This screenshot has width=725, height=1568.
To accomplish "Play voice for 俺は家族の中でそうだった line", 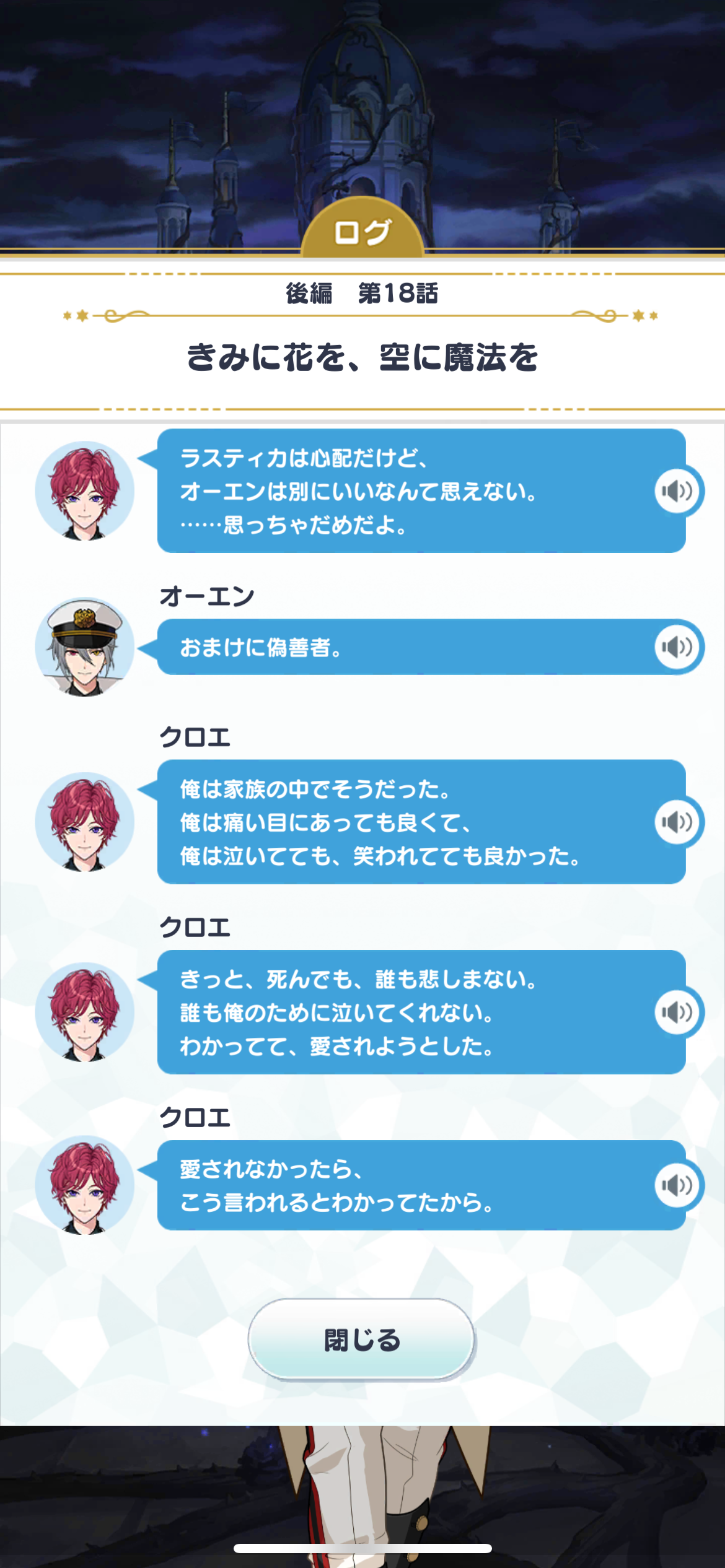I will point(677,822).
